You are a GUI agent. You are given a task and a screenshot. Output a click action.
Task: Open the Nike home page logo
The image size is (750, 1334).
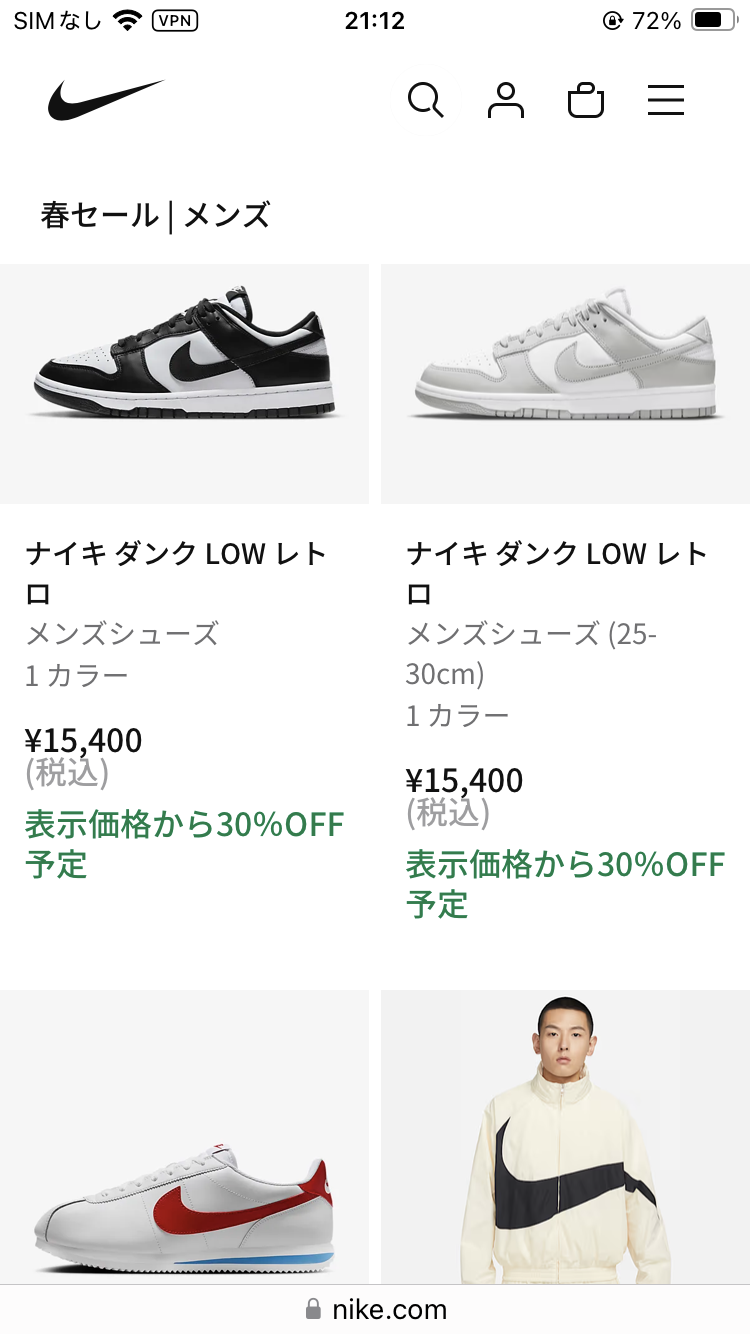click(x=105, y=100)
